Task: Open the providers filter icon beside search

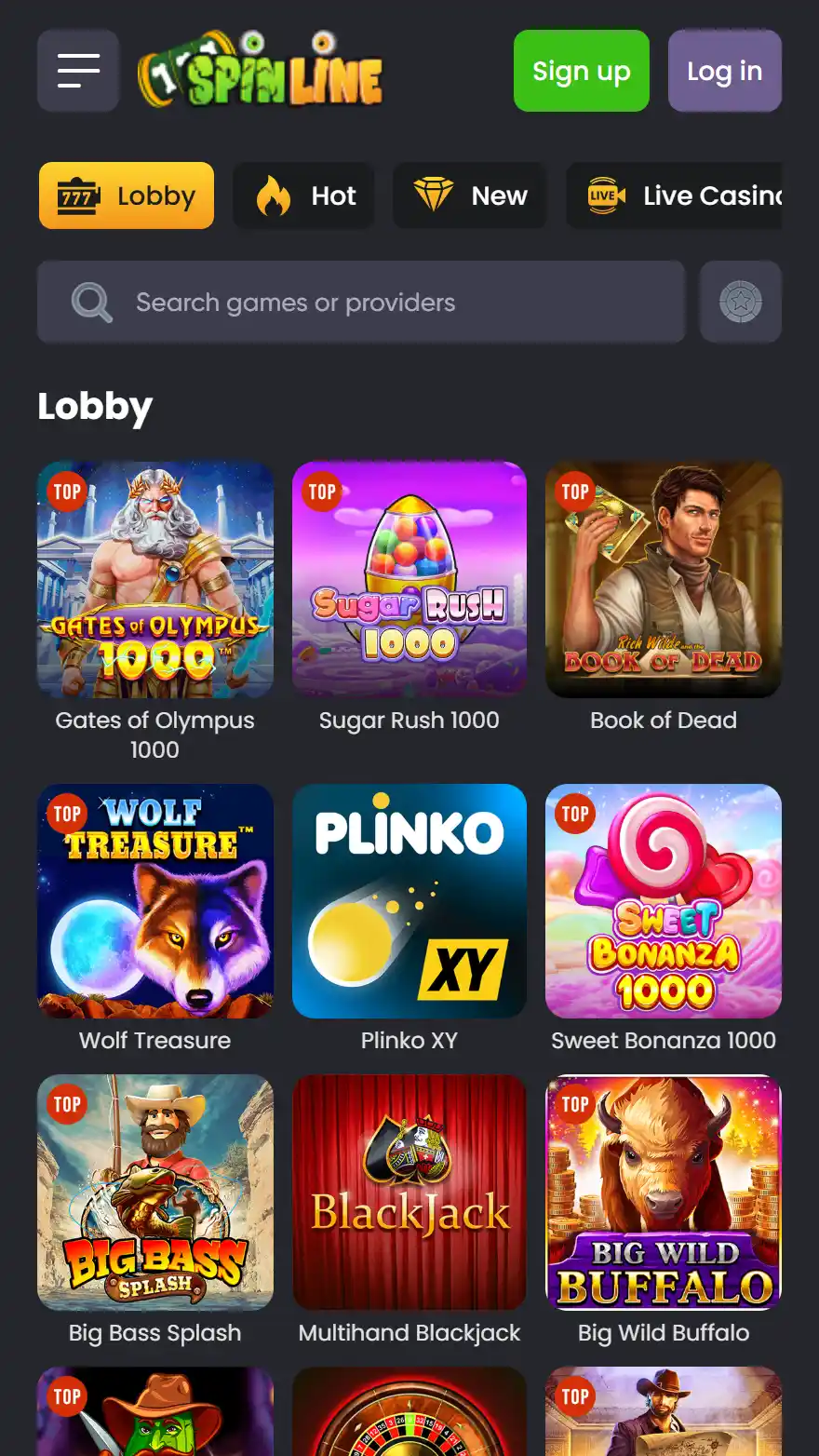Action: coord(740,303)
